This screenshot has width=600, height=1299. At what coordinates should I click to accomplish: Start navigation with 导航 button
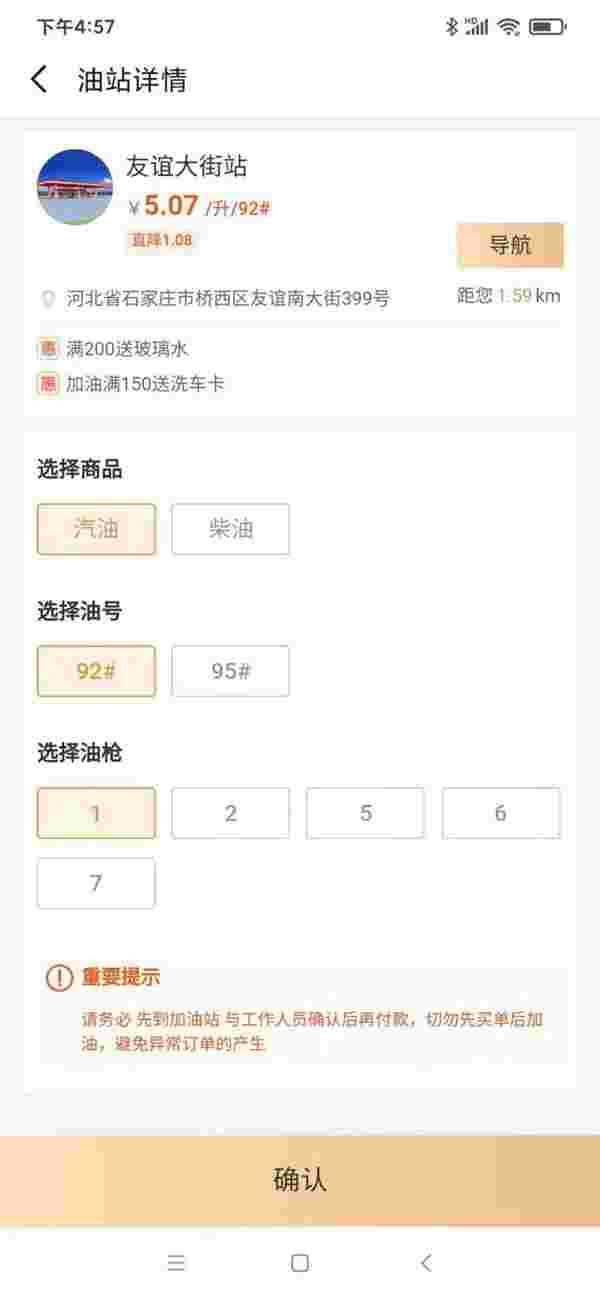(510, 245)
